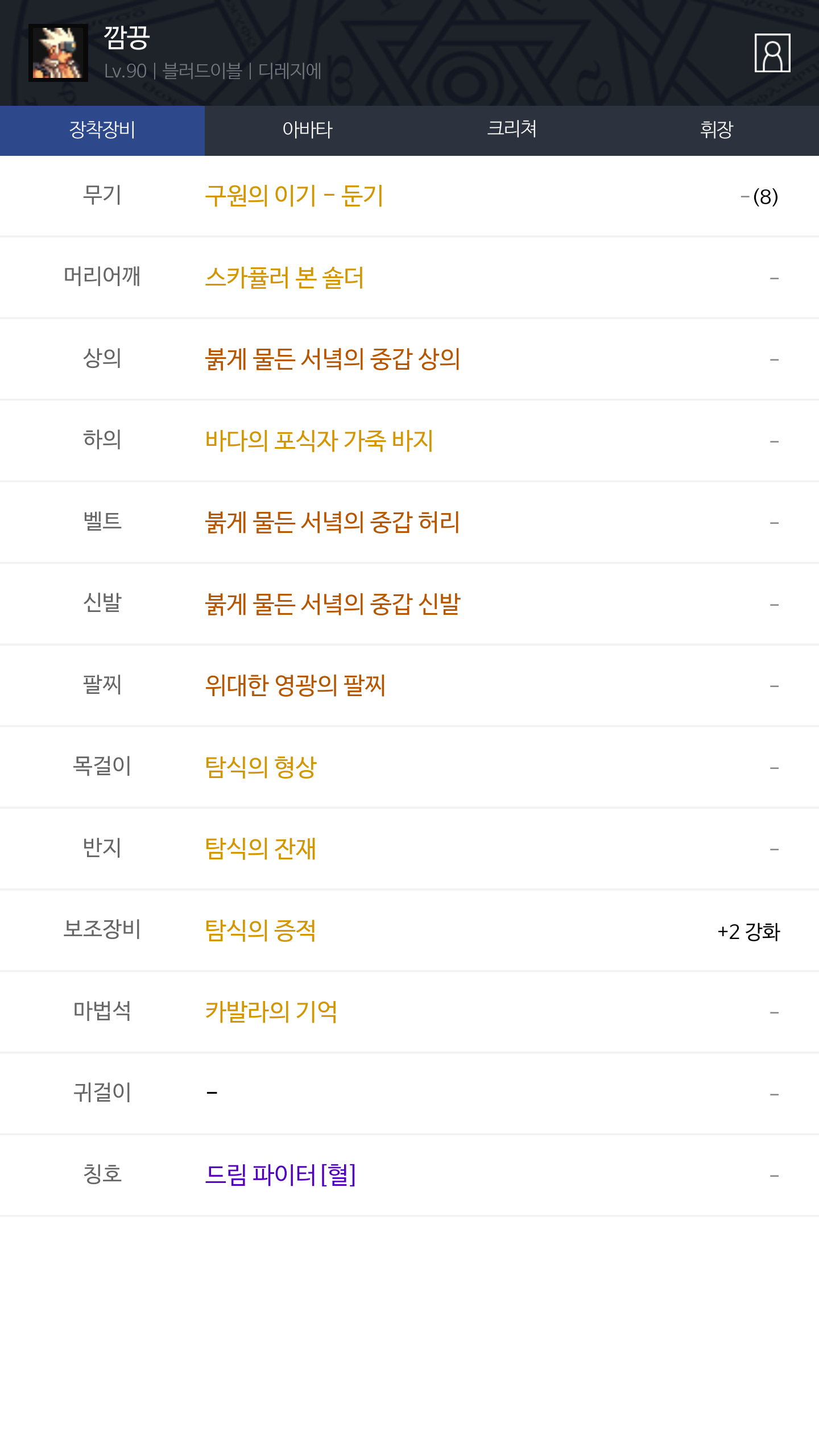819x1456 pixels.
Task: Open weapon item 구원의 이기 - 둔기
Action: point(294,196)
